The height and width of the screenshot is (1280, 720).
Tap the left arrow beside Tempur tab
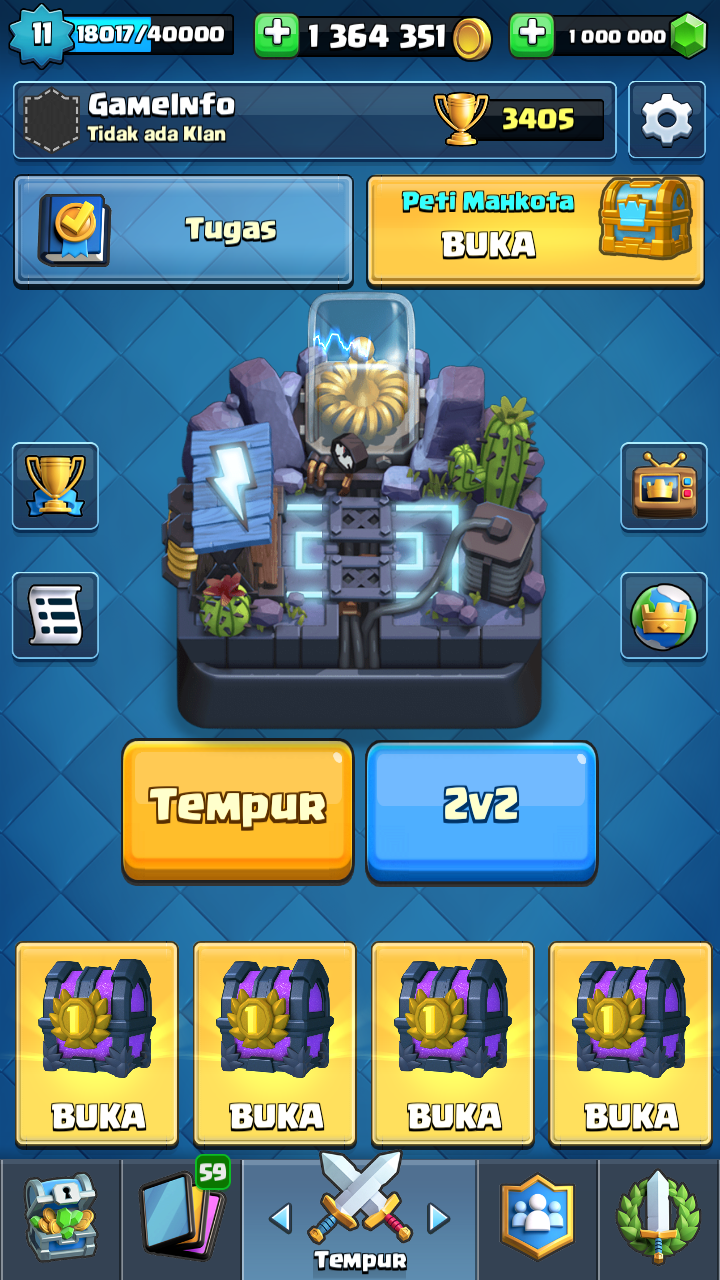(280, 1218)
